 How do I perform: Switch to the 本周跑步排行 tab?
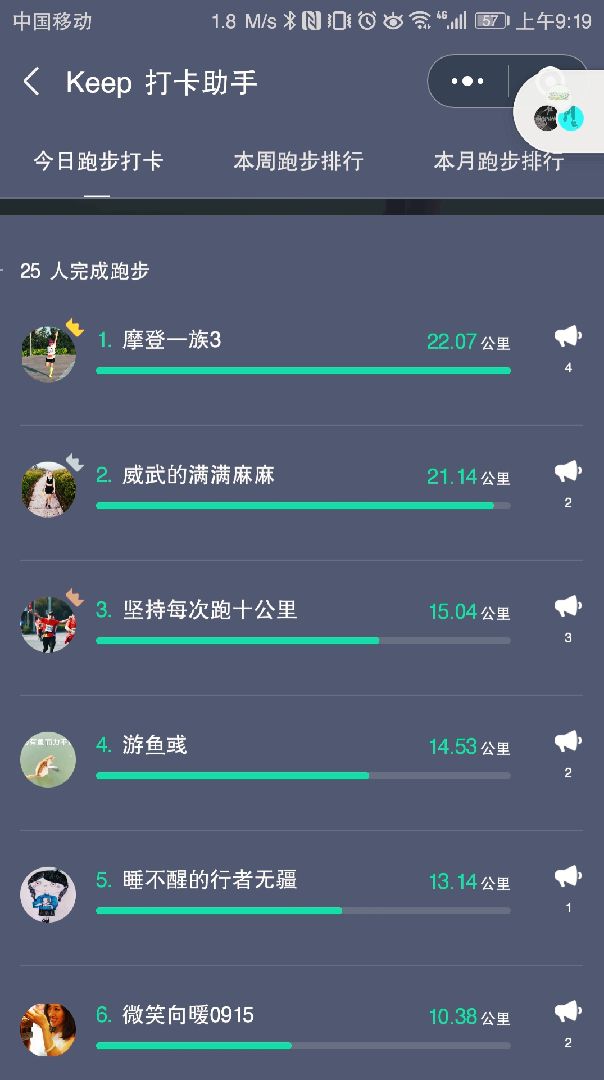(298, 161)
